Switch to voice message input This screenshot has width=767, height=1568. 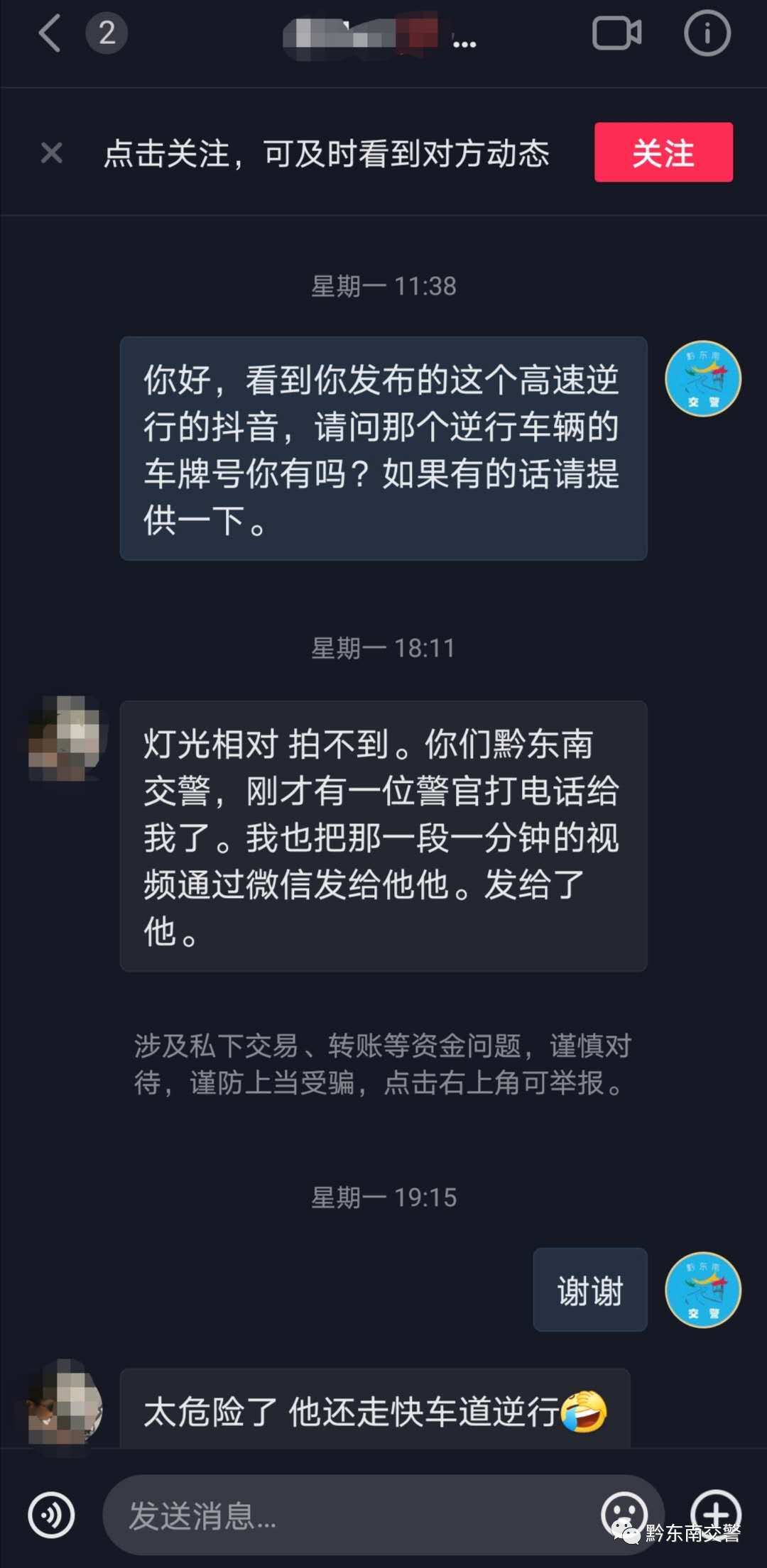click(x=51, y=1515)
